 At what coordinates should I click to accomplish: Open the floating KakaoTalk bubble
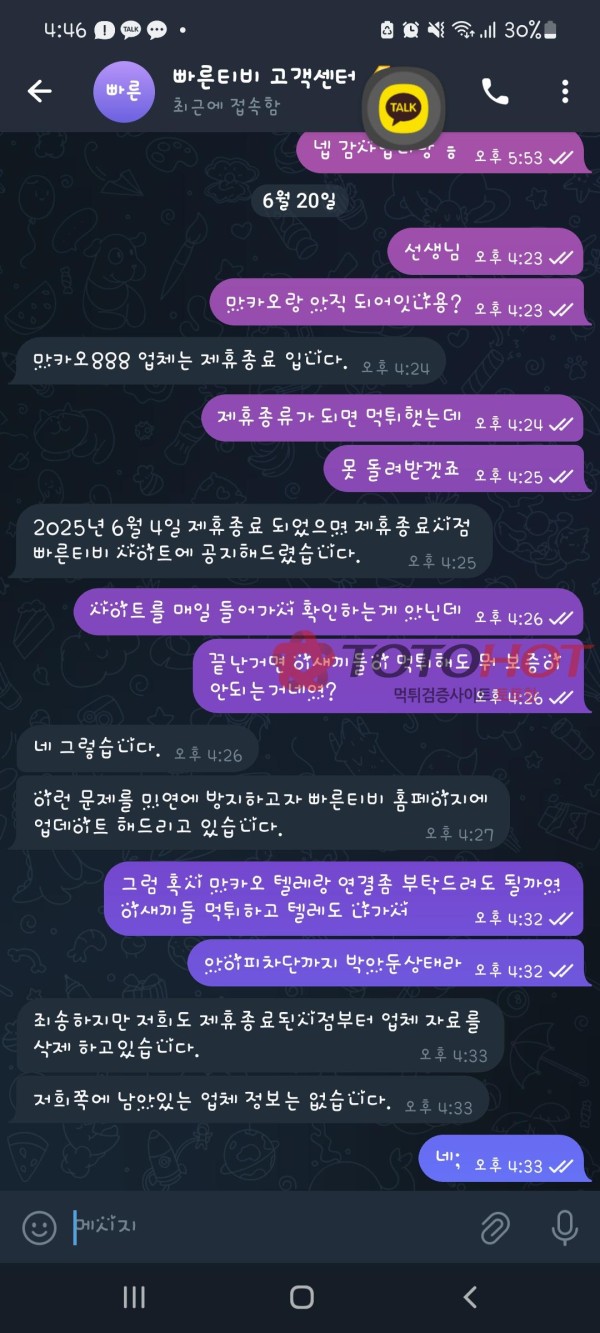402,107
